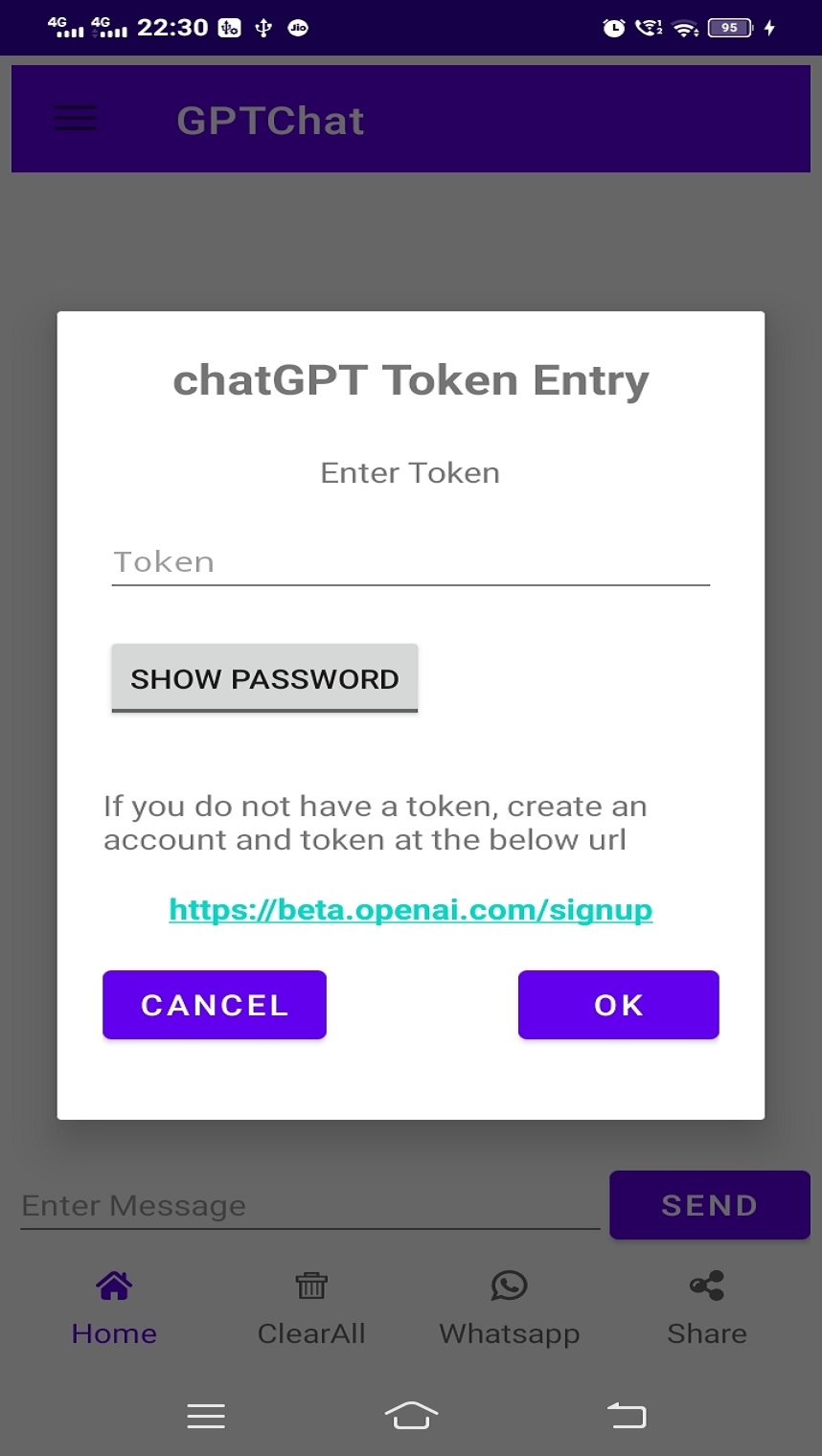Tap the Token input field
822x1456 pixels.
click(x=410, y=562)
